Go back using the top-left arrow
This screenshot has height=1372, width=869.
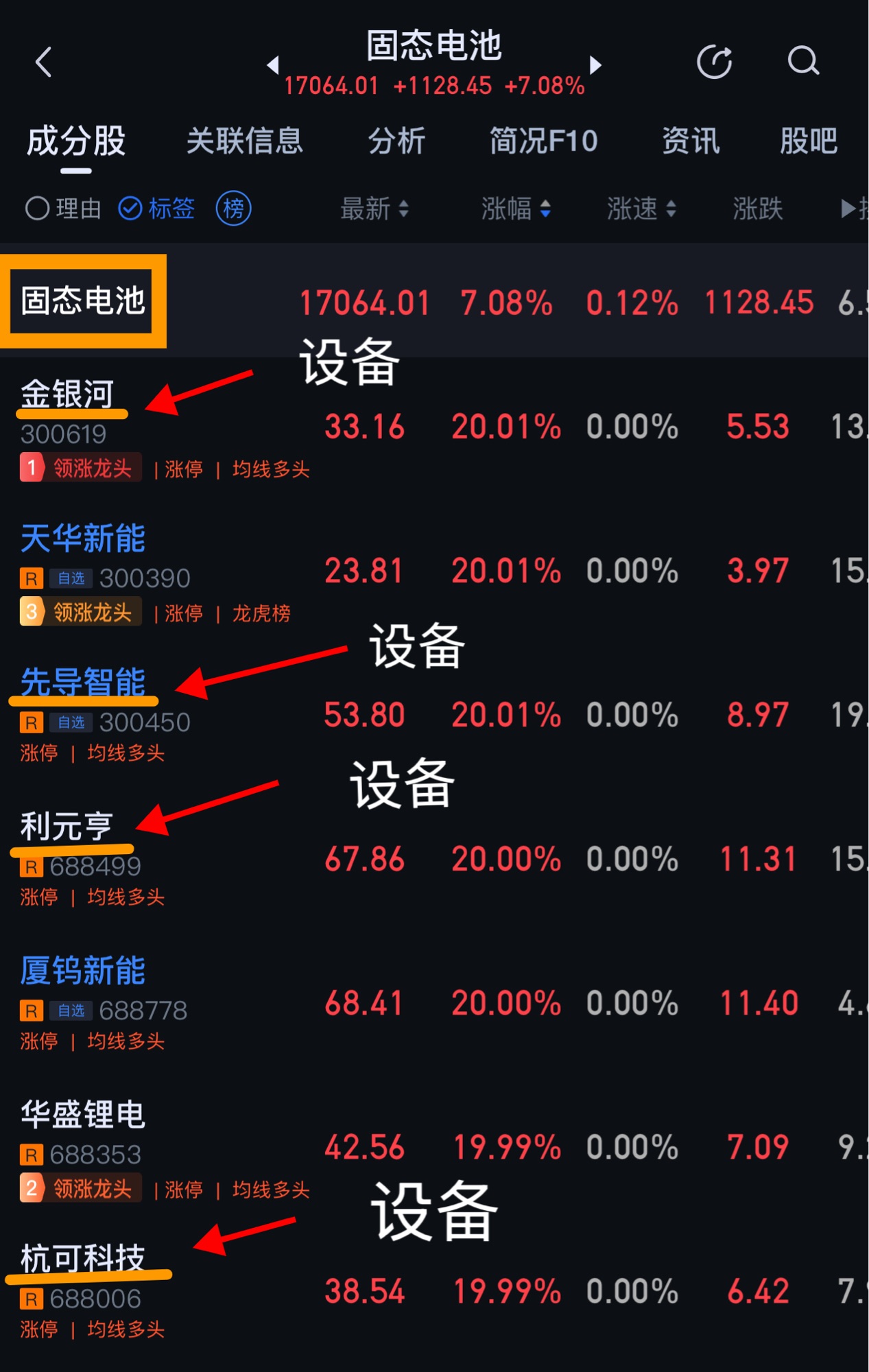[x=44, y=62]
